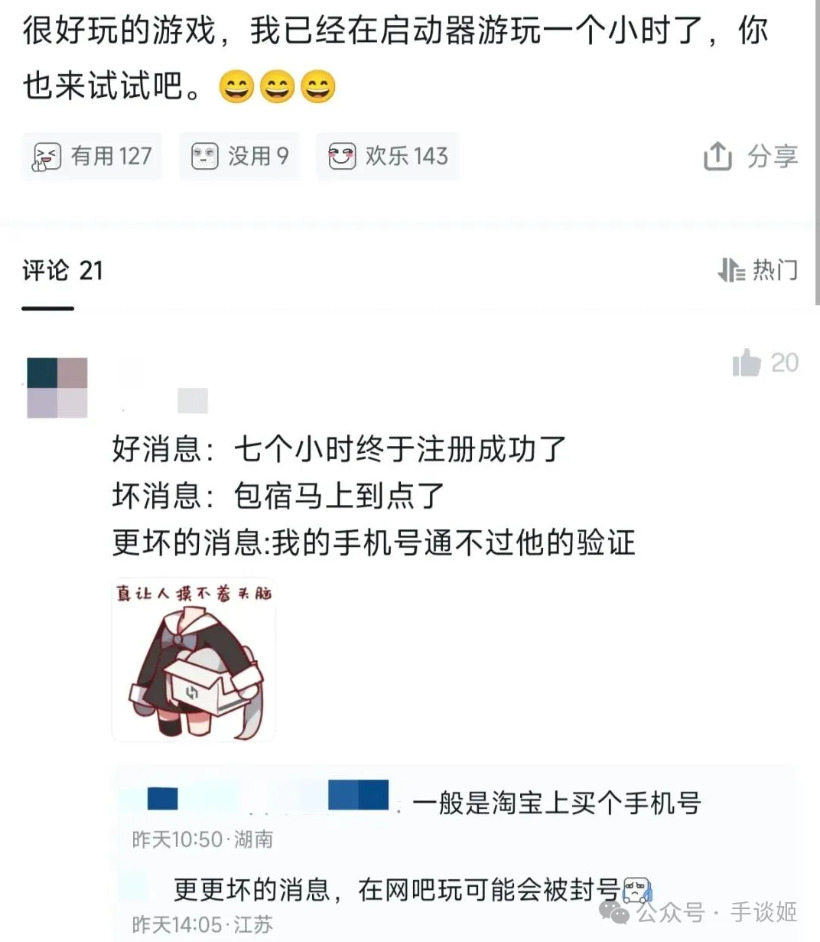The image size is (820, 942).
Task: Mark the review as 有用
Action: (92, 156)
